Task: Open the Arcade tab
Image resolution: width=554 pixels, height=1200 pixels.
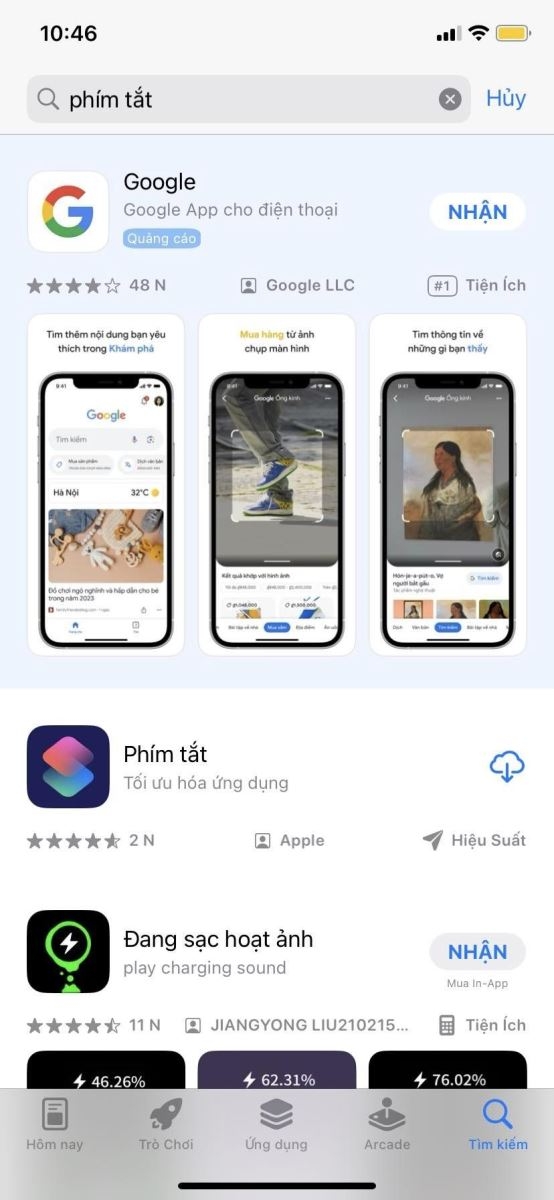Action: coord(387,1125)
